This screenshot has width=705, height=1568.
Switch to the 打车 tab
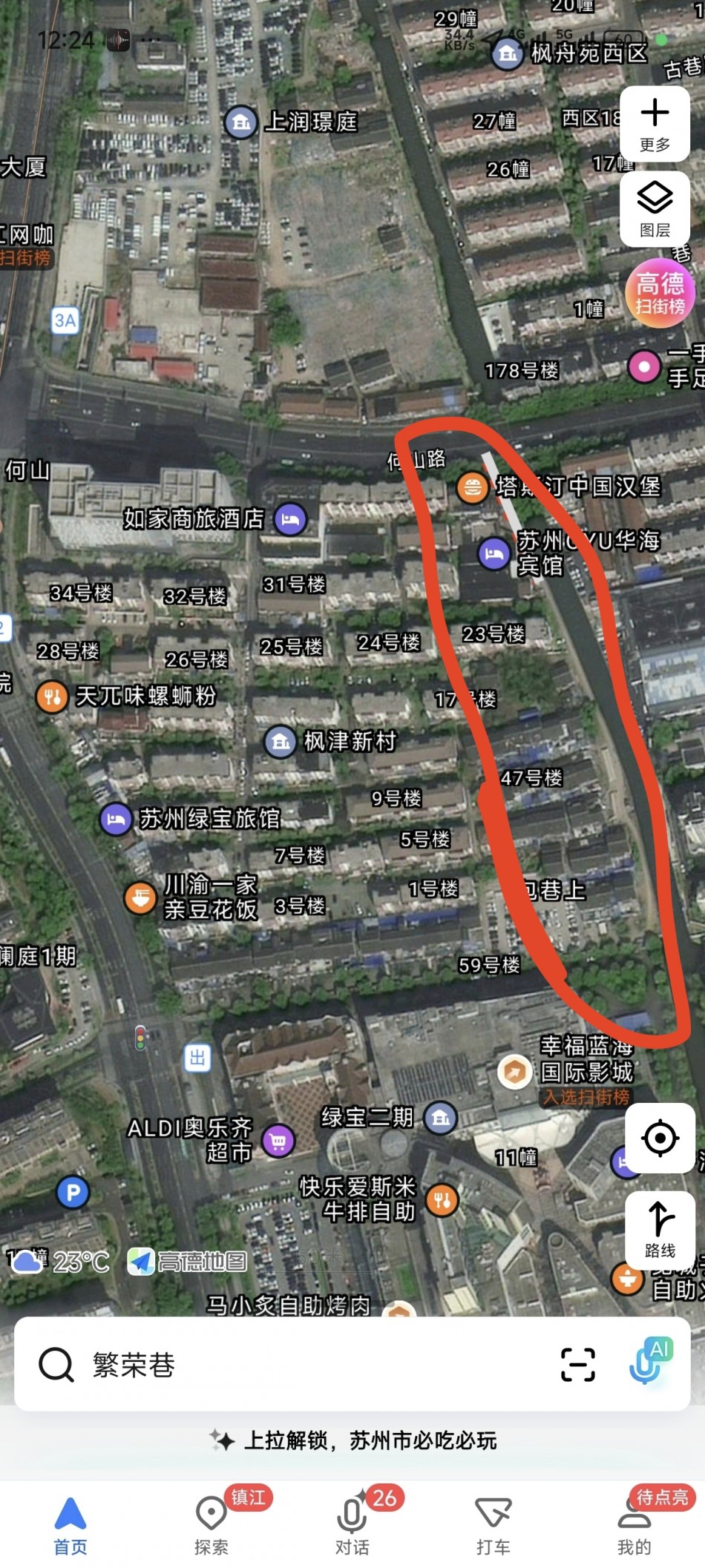tap(493, 1525)
